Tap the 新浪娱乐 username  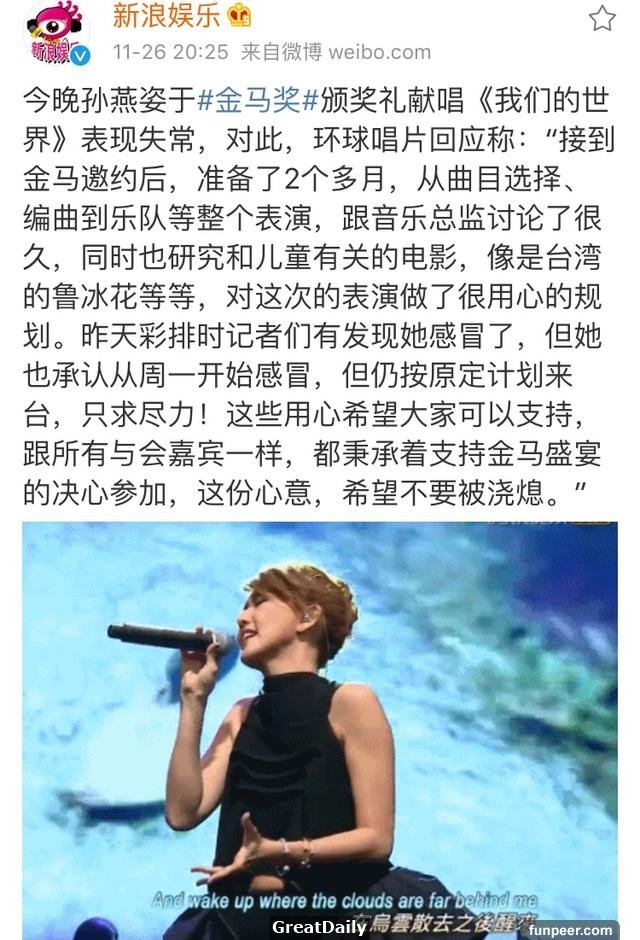155,17
